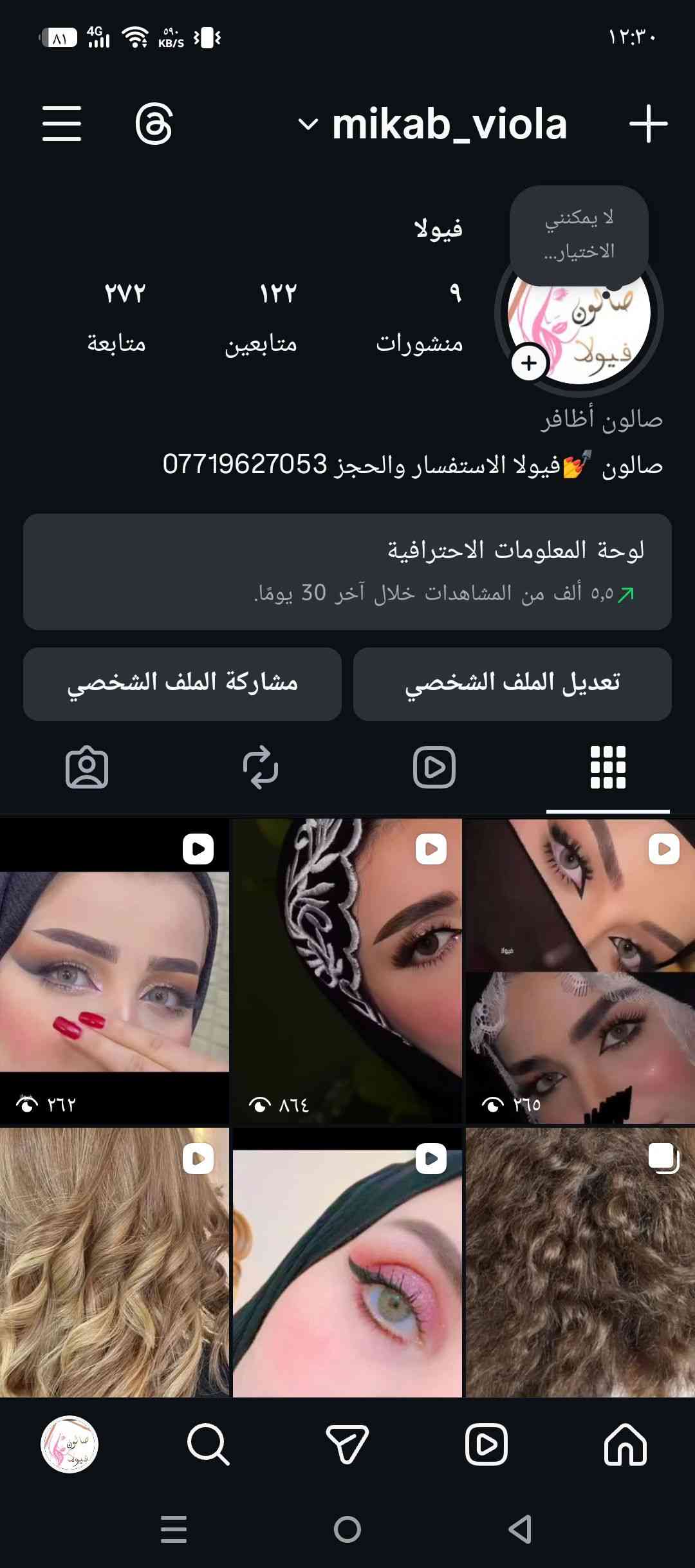Switch to the posts grid tab
Viewport: 695px width, 1568px height.
(607, 767)
